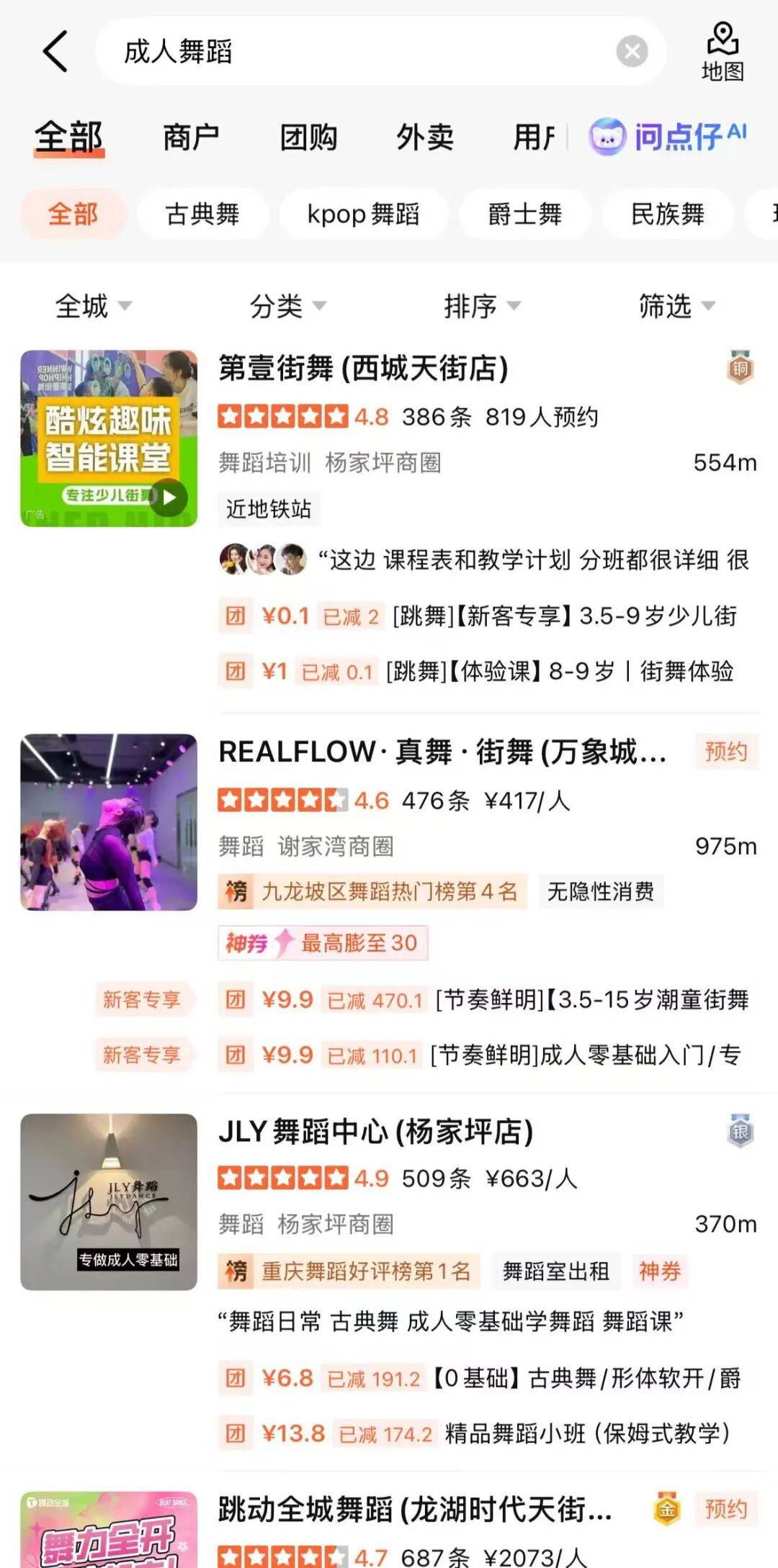Switch to the 外卖 tab
Image resolution: width=778 pixels, height=1568 pixels.
[x=425, y=137]
